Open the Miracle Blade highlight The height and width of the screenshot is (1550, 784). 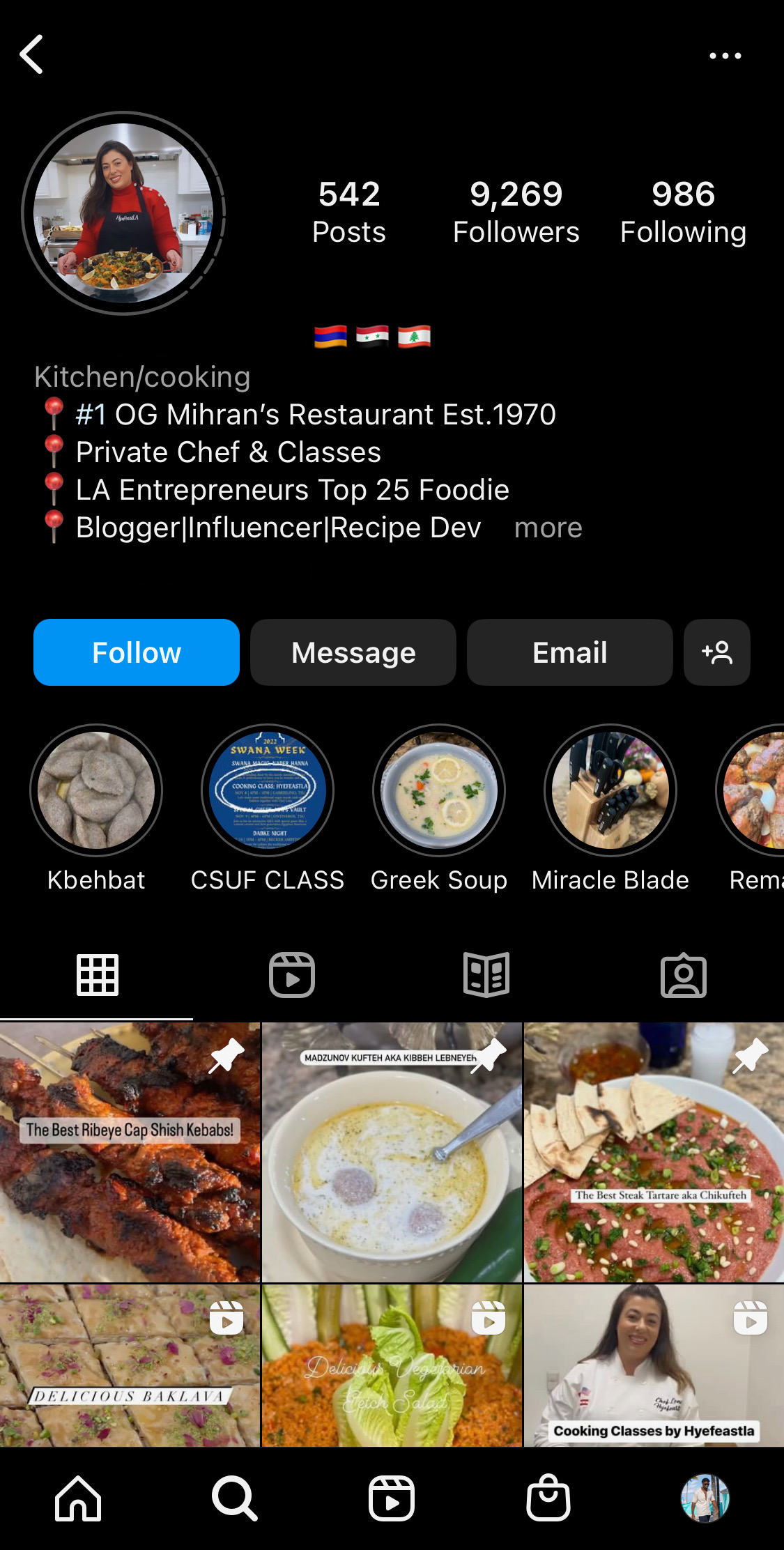point(610,790)
